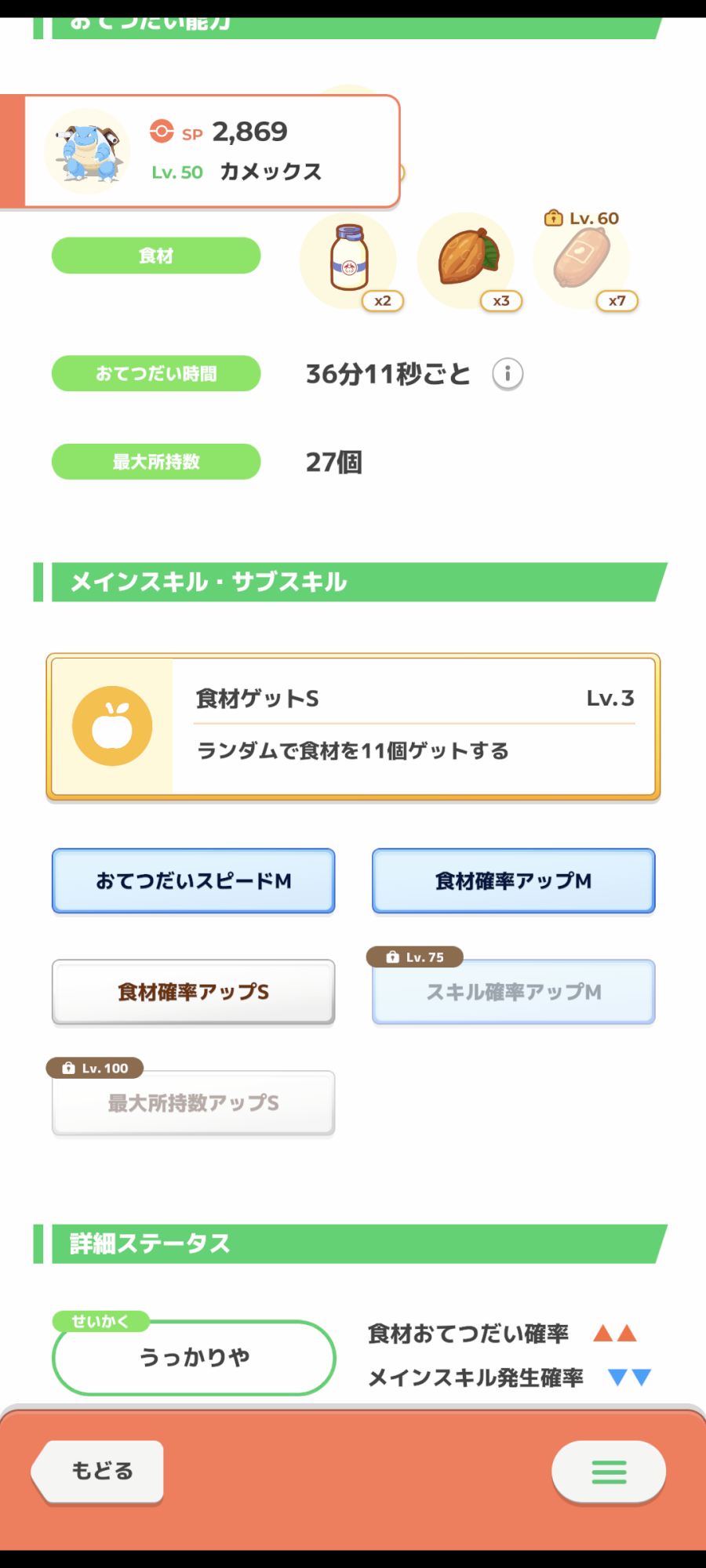This screenshot has height=1568, width=706.
Task: Tap the locked Lv. 60 sausage ingredient
Action: (x=582, y=260)
